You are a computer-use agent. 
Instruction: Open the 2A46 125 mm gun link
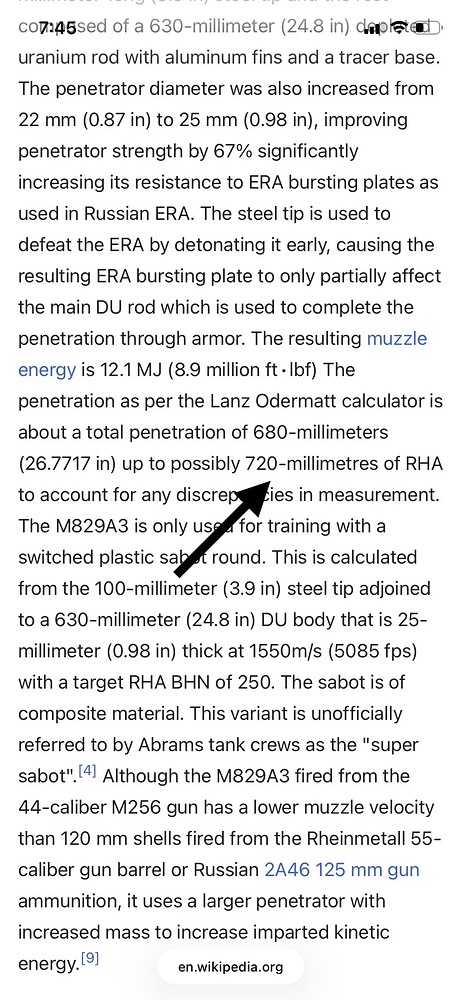pyautogui.click(x=342, y=870)
